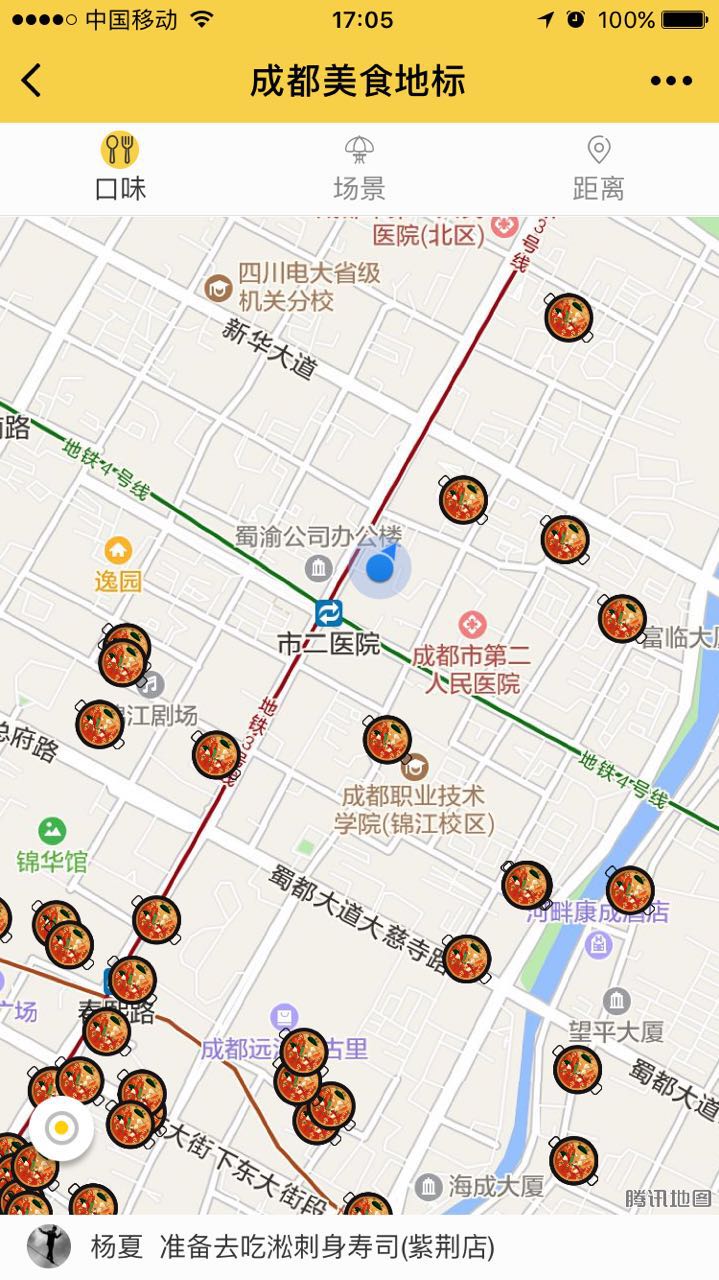The height and width of the screenshot is (1280, 719).
Task: Open the three-dot overflow menu
Action: [671, 81]
